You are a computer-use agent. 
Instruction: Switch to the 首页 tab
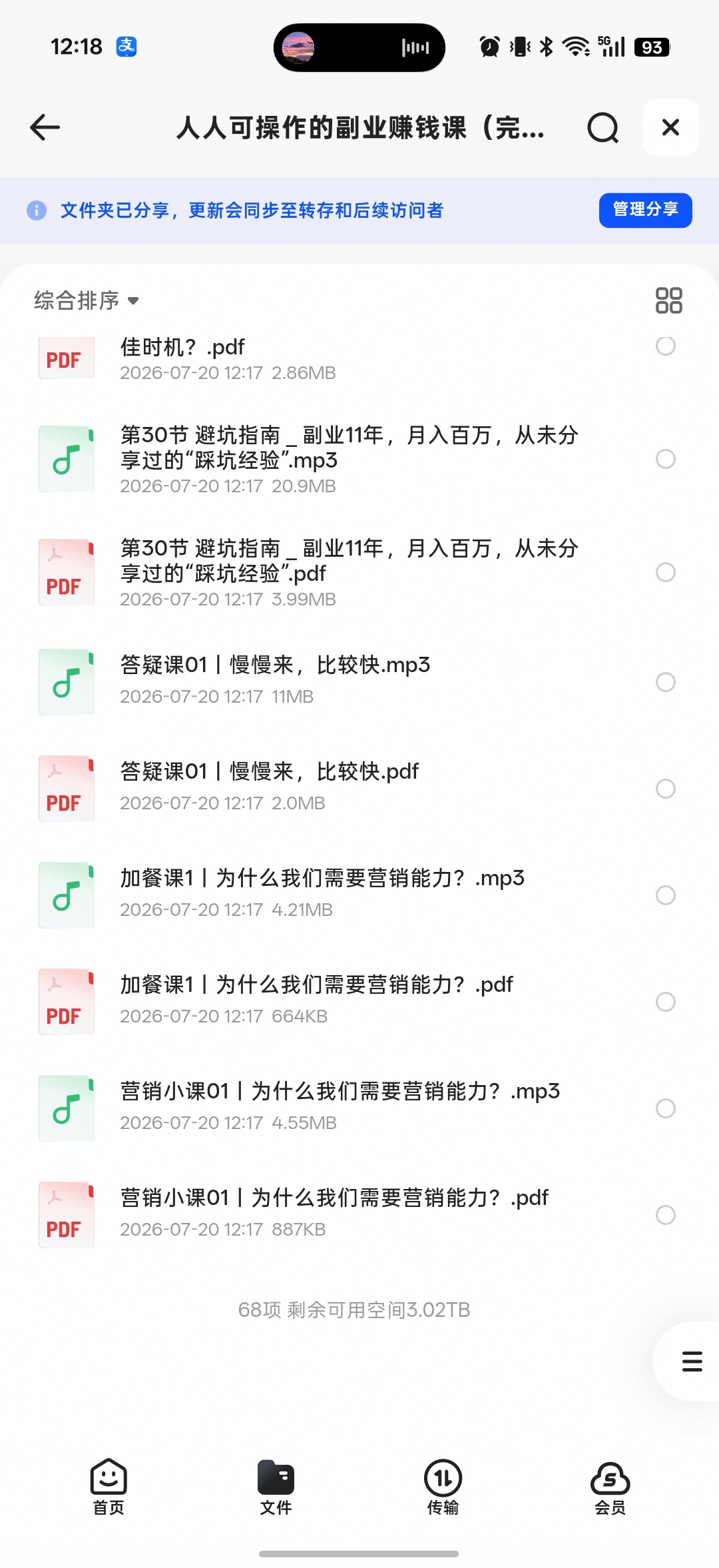click(x=109, y=1487)
